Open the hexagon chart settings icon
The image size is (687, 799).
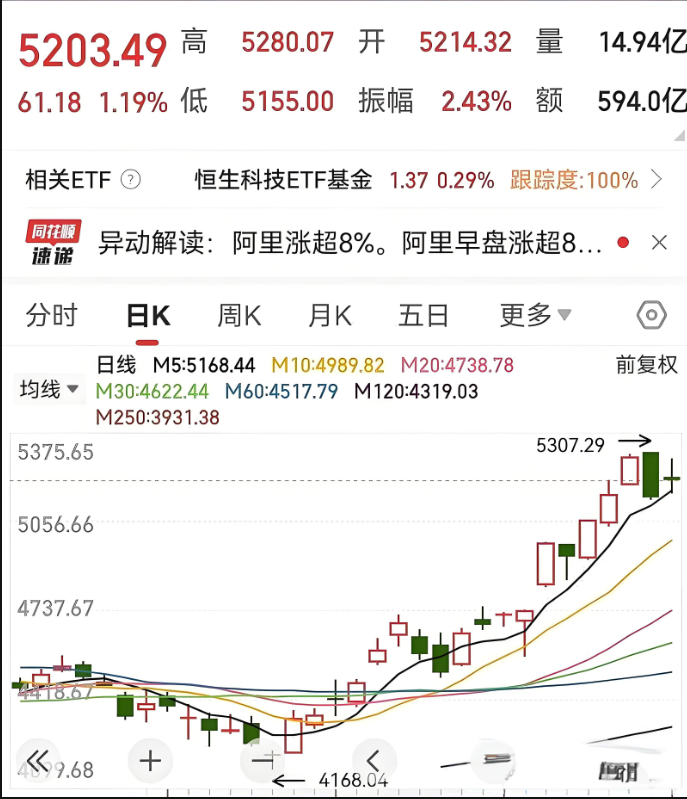(x=651, y=316)
